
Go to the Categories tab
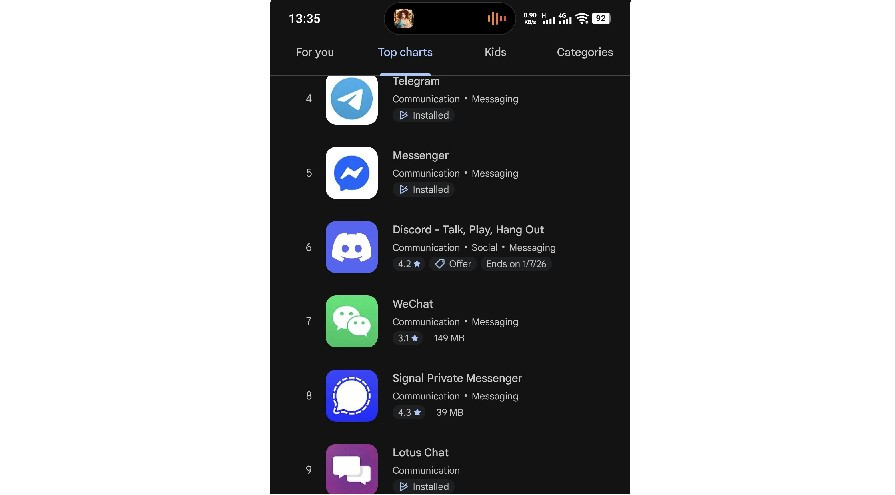[584, 52]
